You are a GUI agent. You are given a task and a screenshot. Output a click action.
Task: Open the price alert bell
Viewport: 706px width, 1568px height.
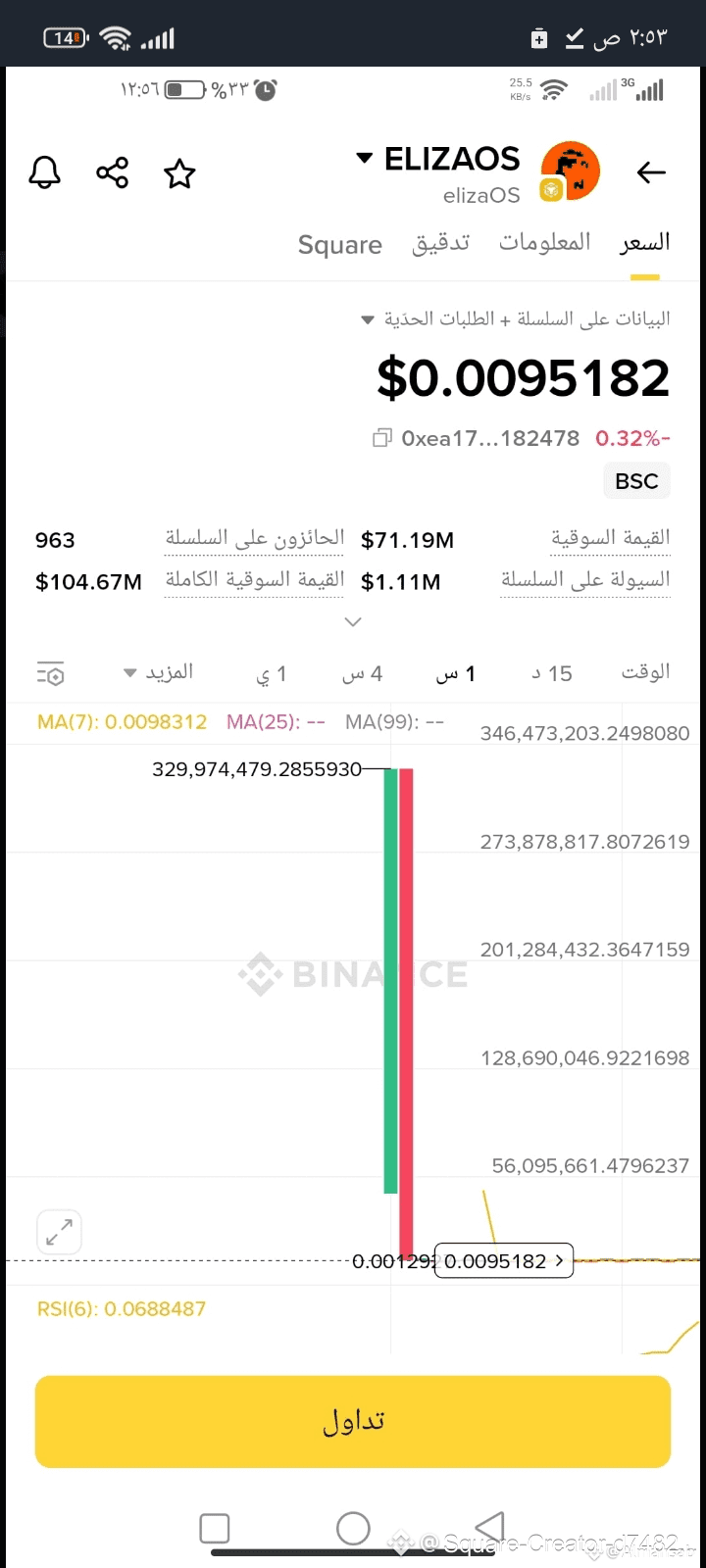tap(45, 173)
